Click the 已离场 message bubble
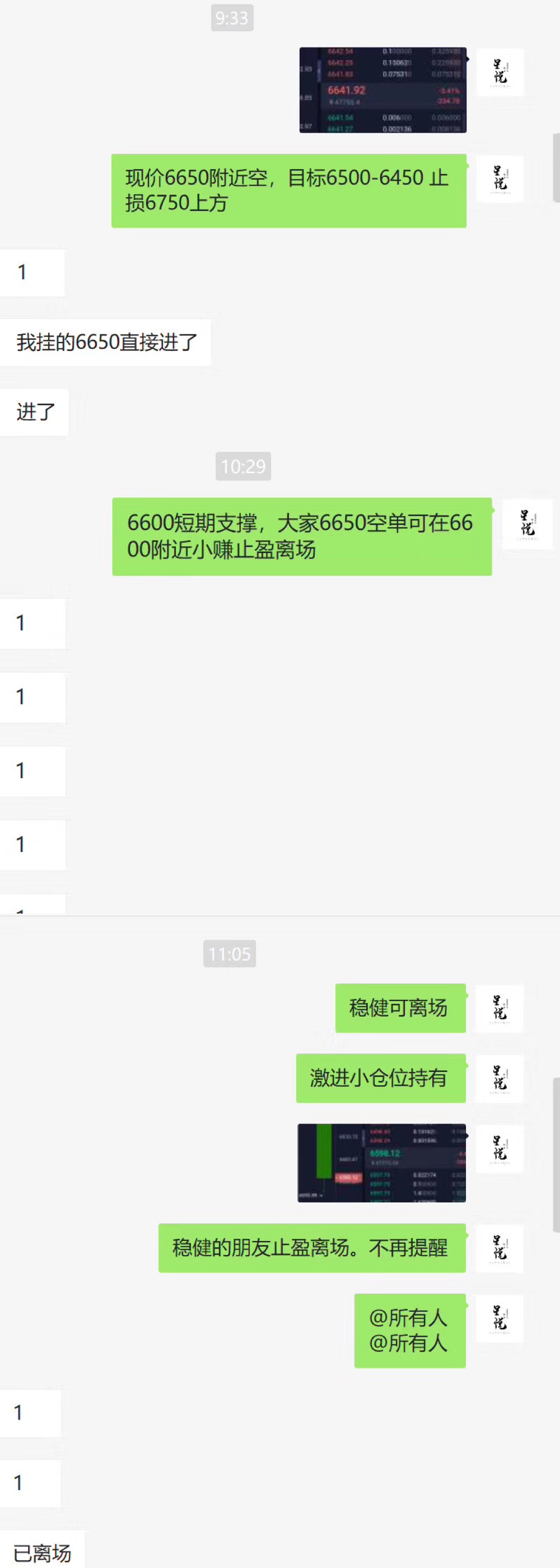The image size is (560, 1568). click(41, 1552)
